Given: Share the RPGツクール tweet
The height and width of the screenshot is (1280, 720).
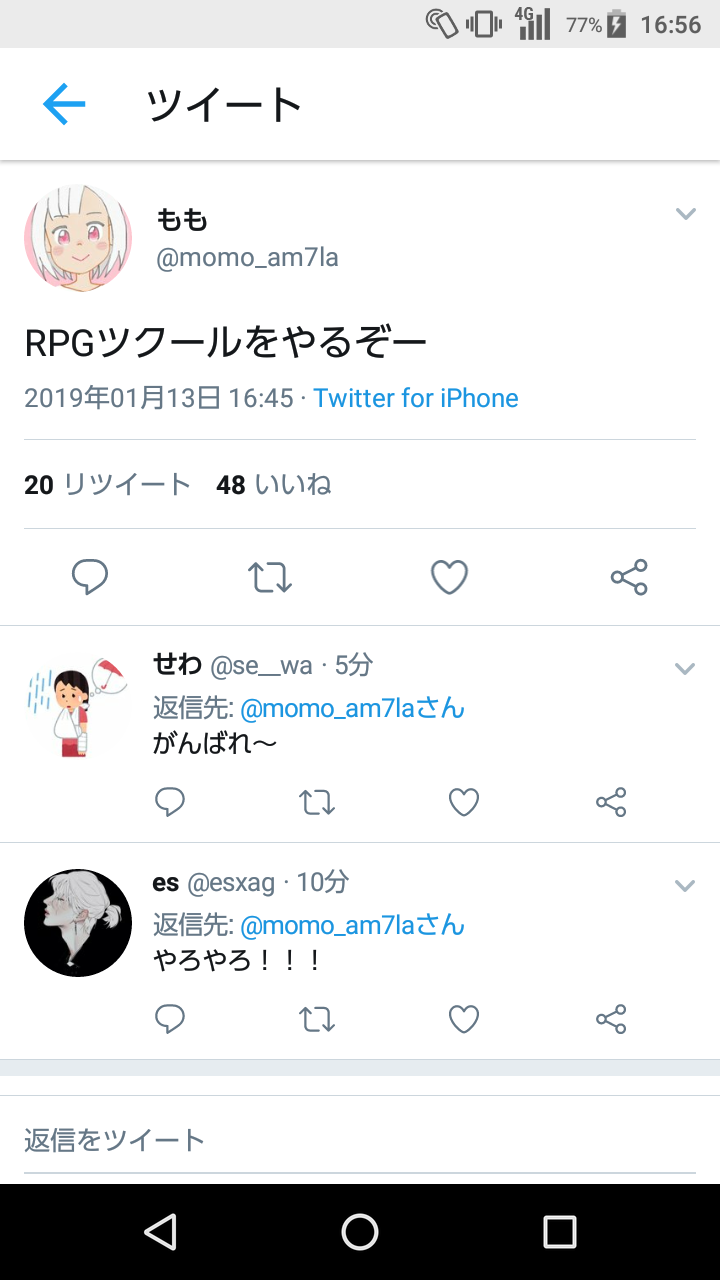Looking at the screenshot, I should 629,577.
